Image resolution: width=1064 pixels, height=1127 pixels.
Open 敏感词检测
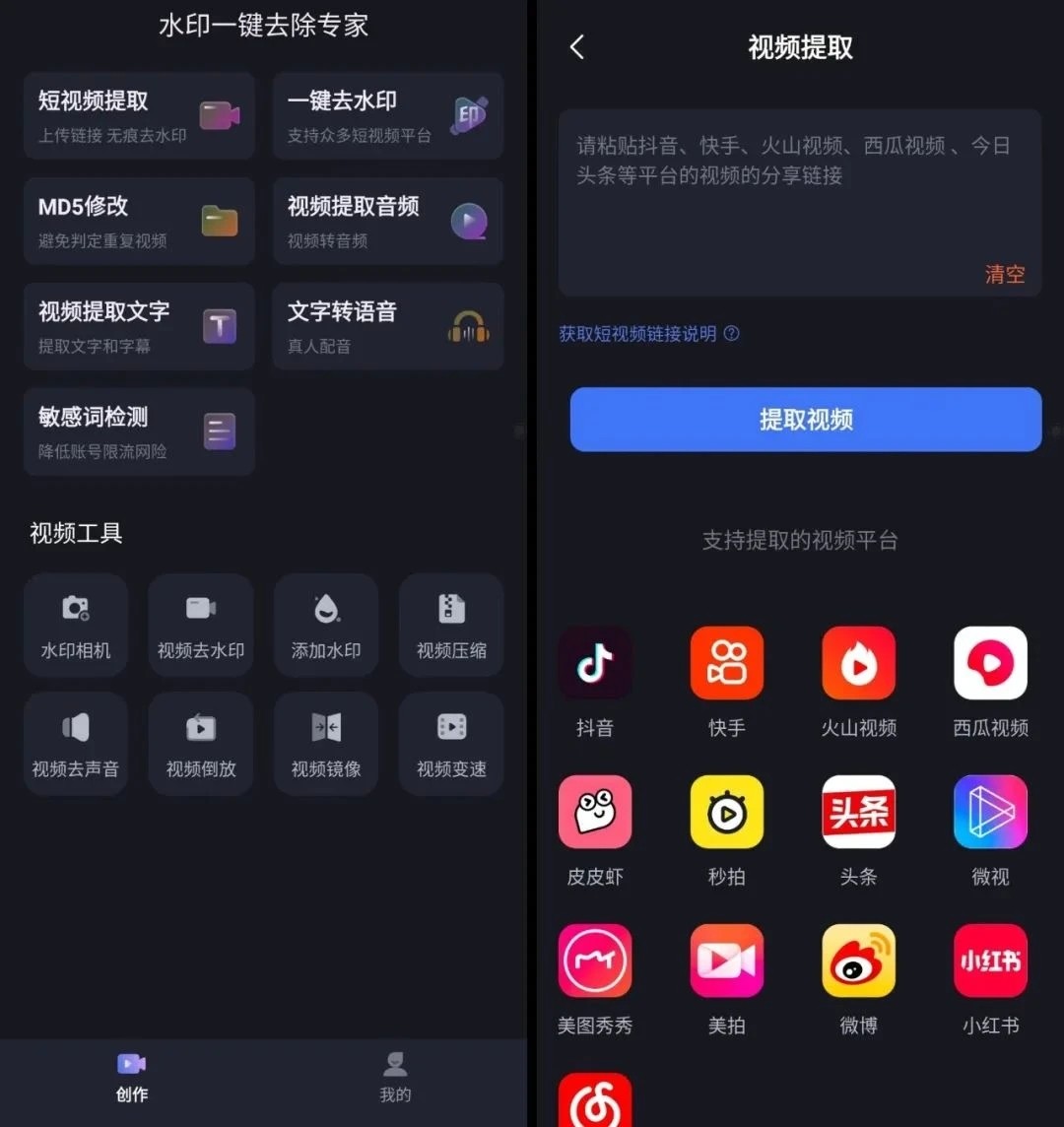click(x=139, y=432)
